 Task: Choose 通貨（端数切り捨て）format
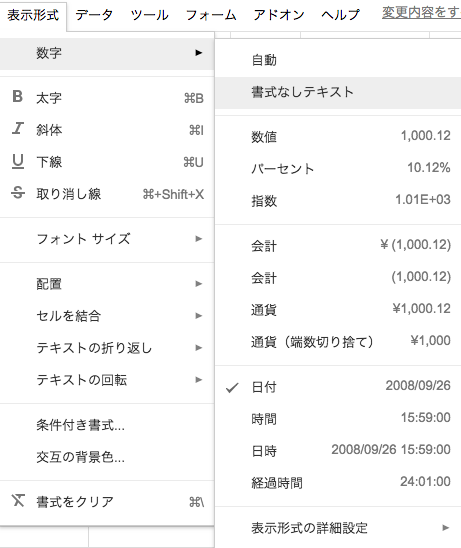(338, 341)
